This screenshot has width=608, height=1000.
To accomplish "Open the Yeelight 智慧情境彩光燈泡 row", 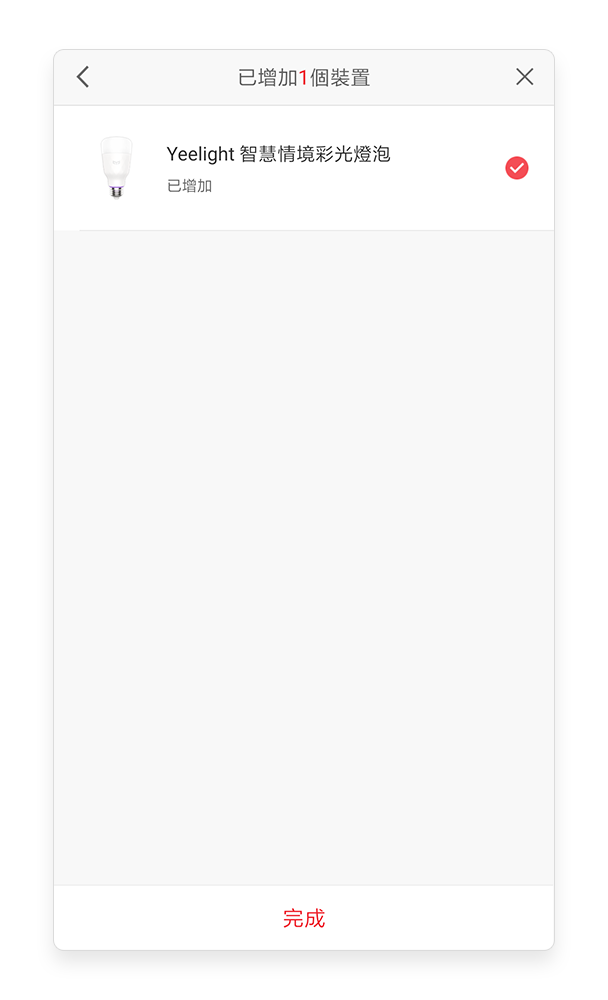I will coord(304,168).
